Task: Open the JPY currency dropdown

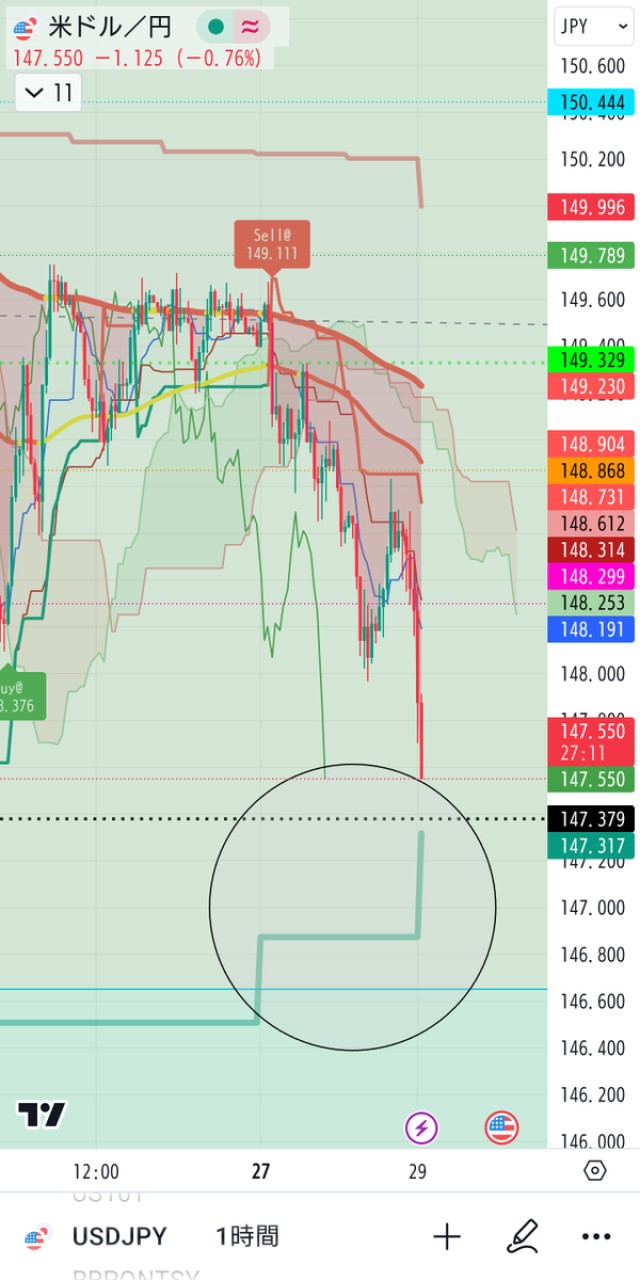Action: (593, 26)
